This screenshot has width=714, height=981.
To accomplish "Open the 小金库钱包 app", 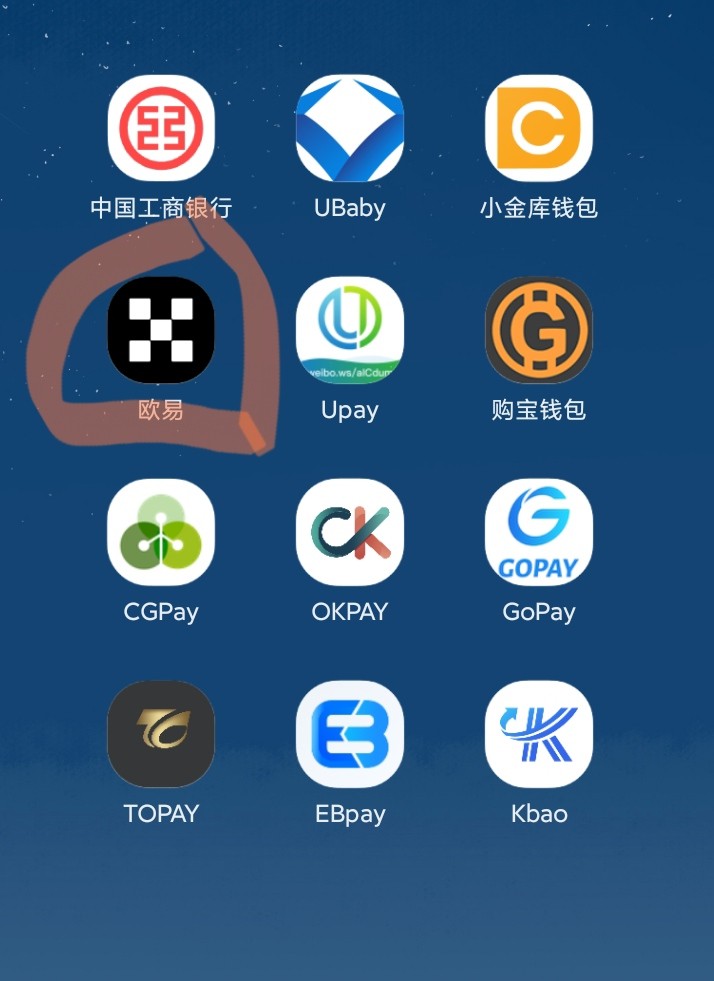I will 539,128.
